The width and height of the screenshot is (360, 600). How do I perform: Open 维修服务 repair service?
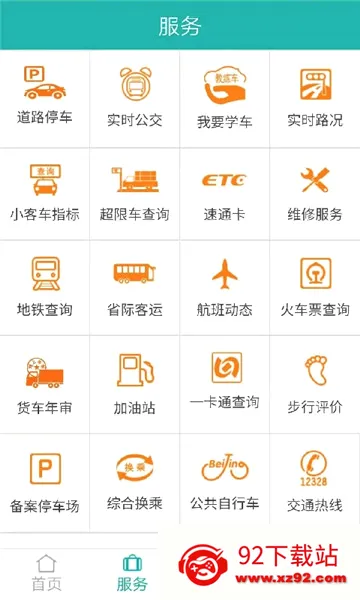(x=315, y=194)
